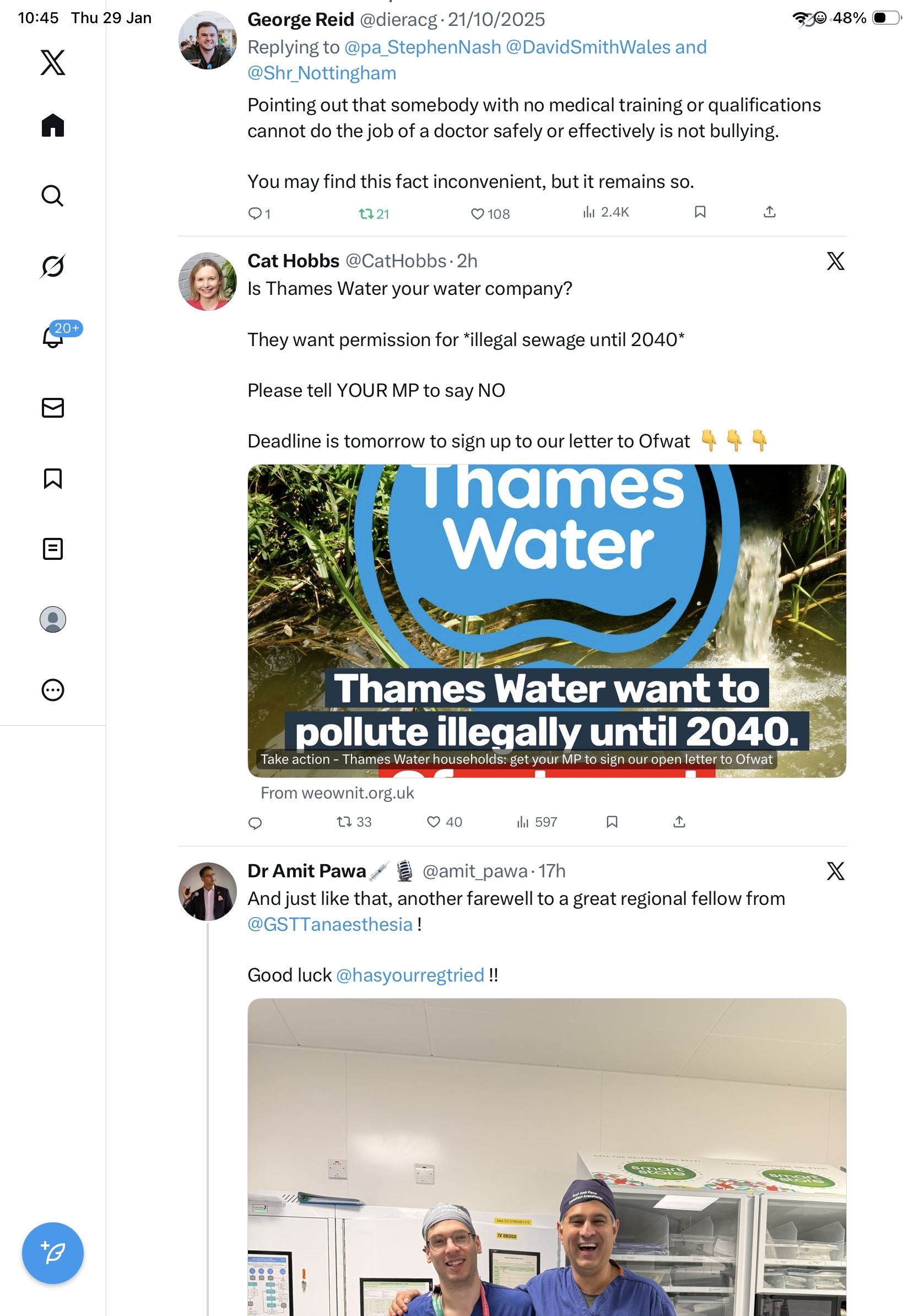
Task: Open direct messages inbox
Action: tap(53, 407)
